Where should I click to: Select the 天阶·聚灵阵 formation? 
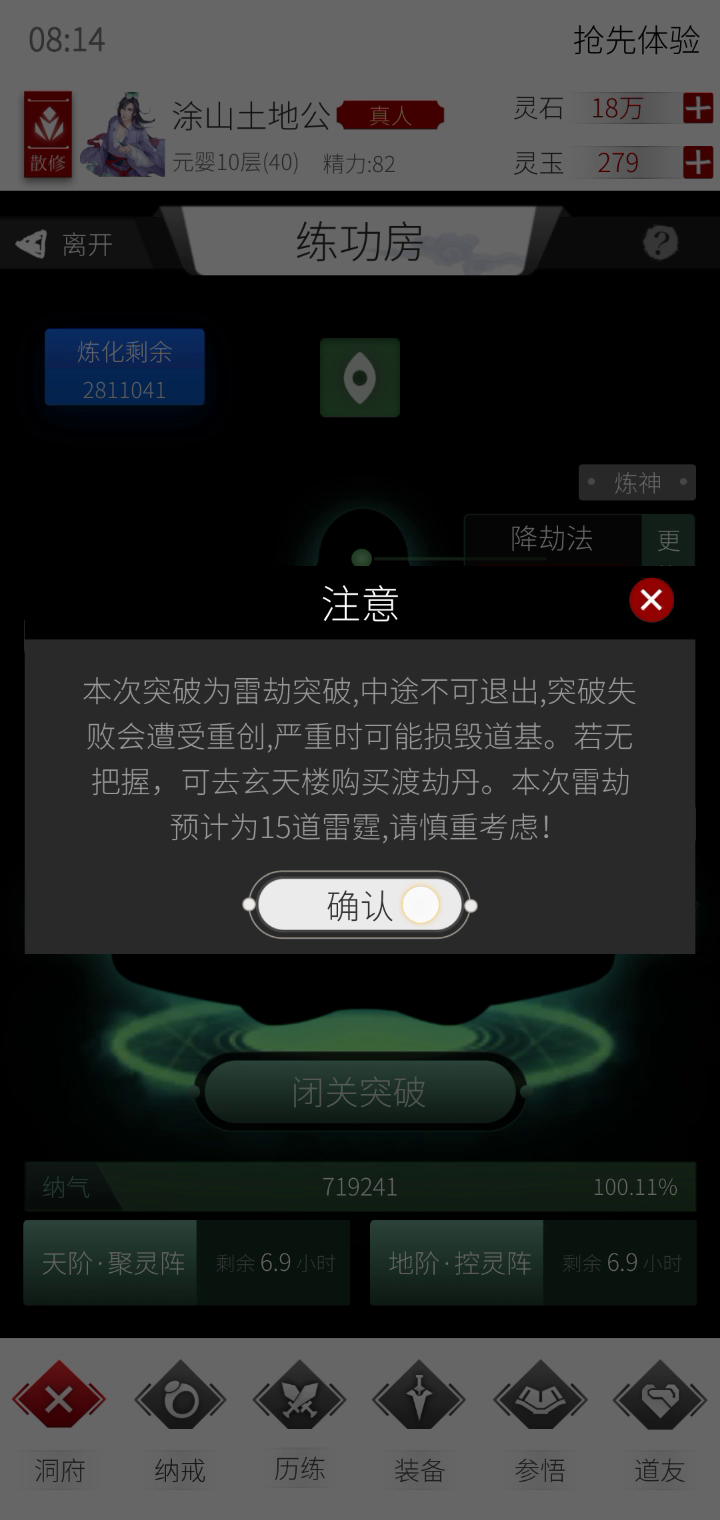pyautogui.click(x=187, y=1263)
